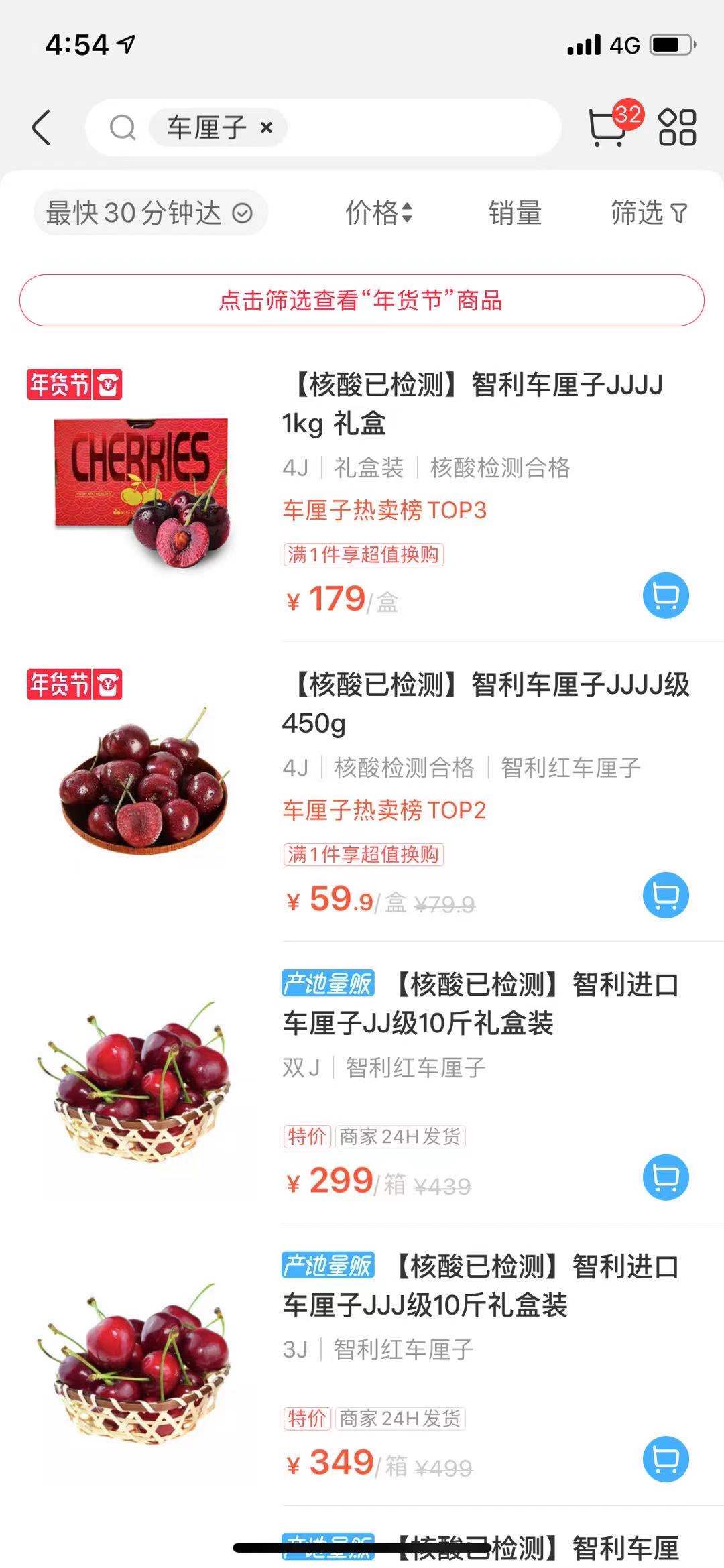Viewport: 724px width, 1568px height.
Task: View the JJJ级10斤礼盒装 cherry listing
Action: (x=480, y=1285)
